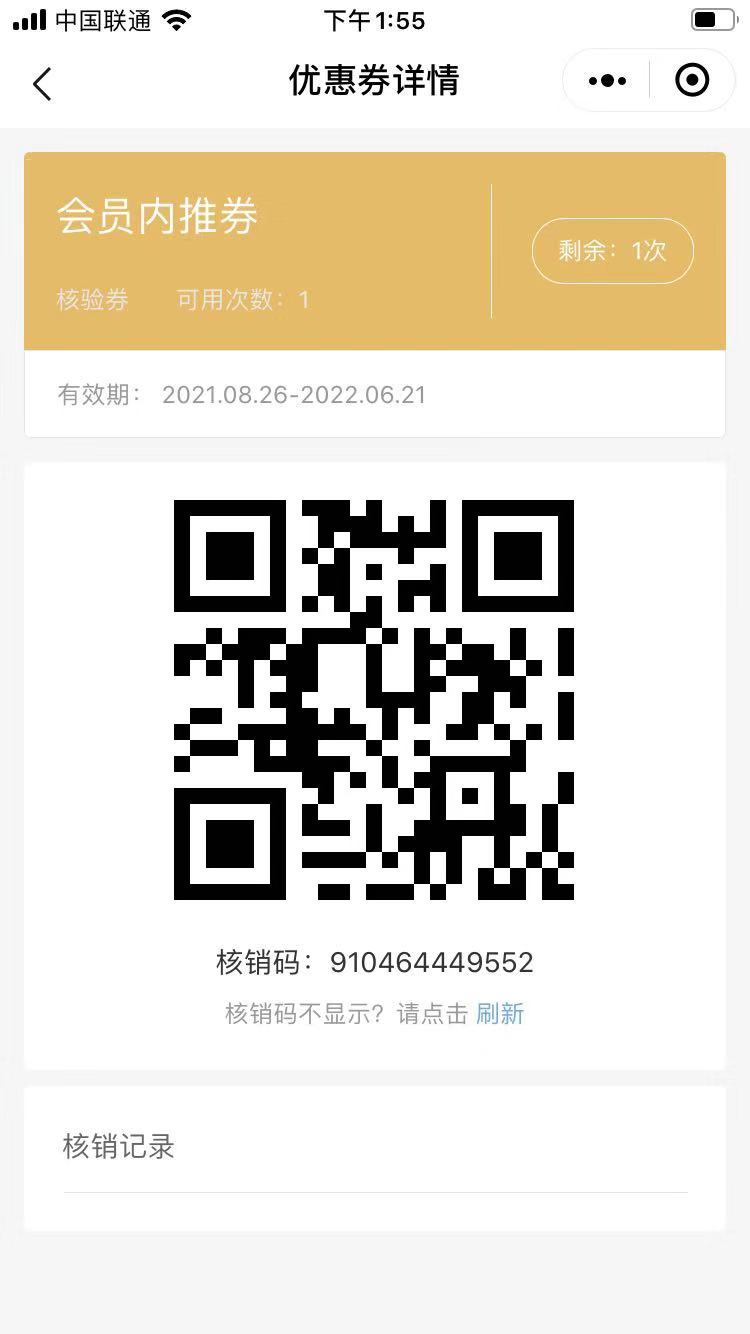This screenshot has width=750, height=1334.
Task: Tap the 刷新 link to refresh the code
Action: pos(500,1014)
